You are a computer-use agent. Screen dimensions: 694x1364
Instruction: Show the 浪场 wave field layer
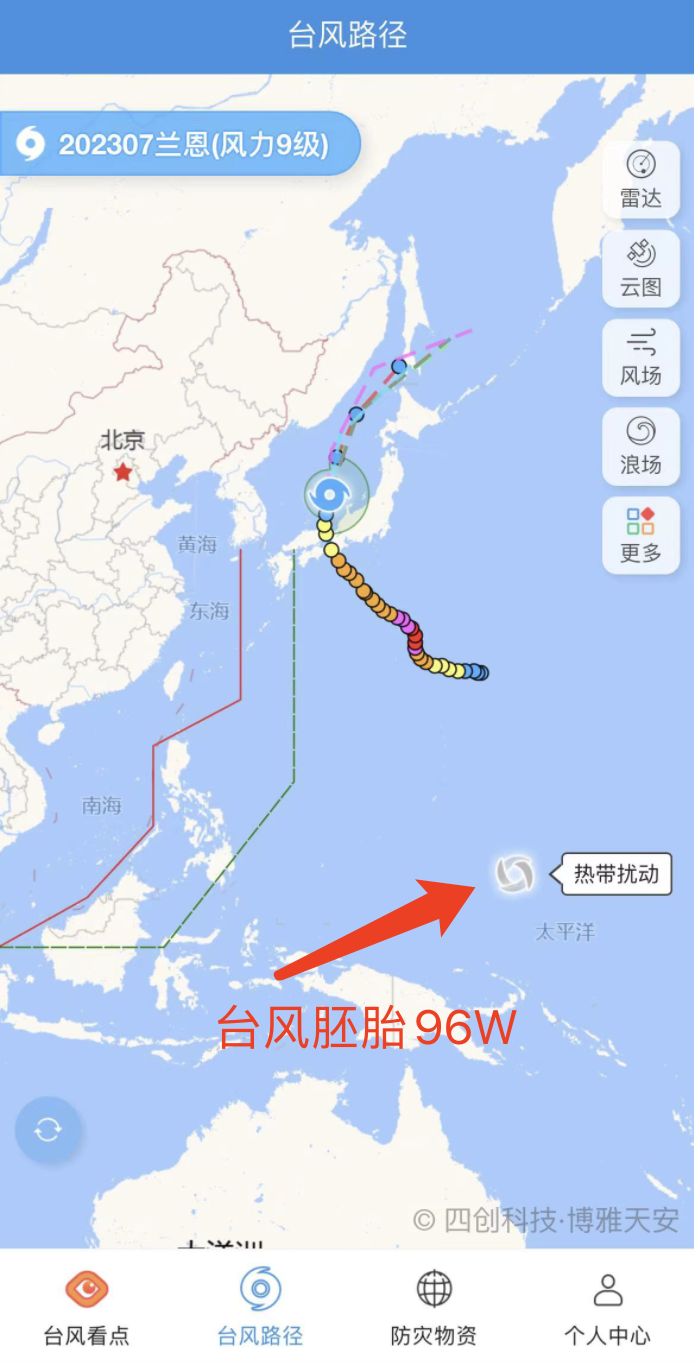pos(641,446)
